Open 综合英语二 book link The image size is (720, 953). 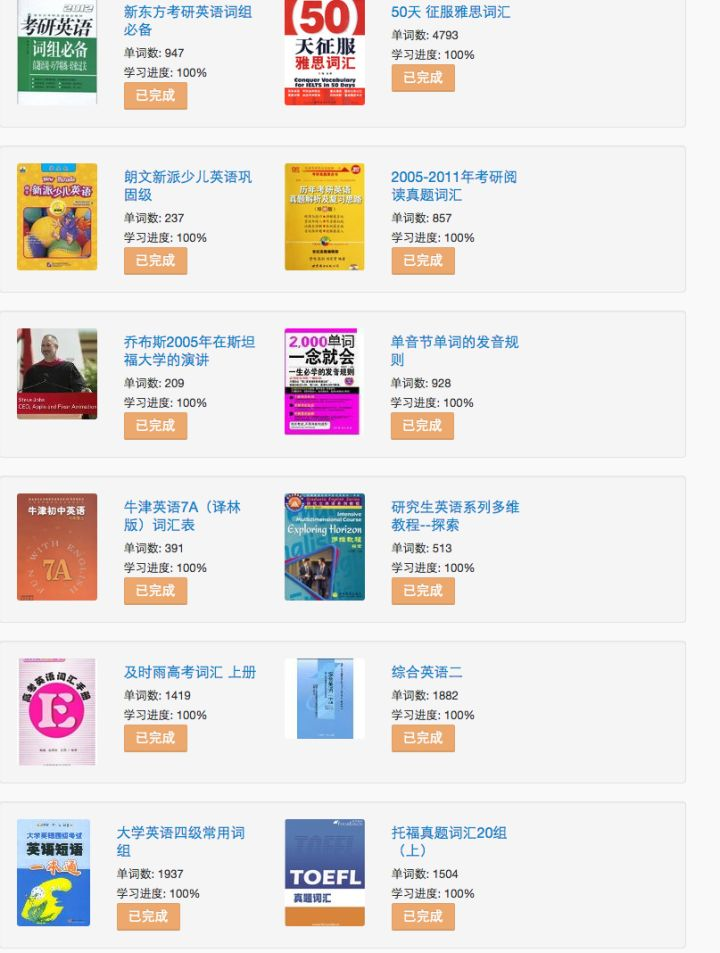426,672
